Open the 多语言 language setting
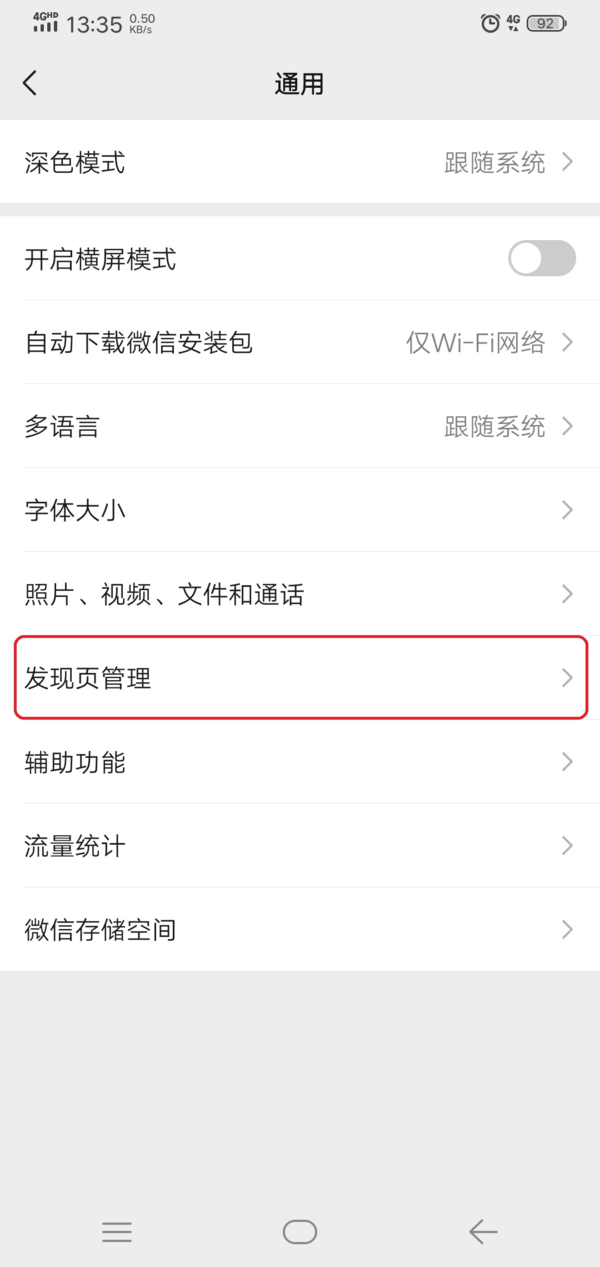Image resolution: width=600 pixels, height=1267 pixels. [x=300, y=427]
